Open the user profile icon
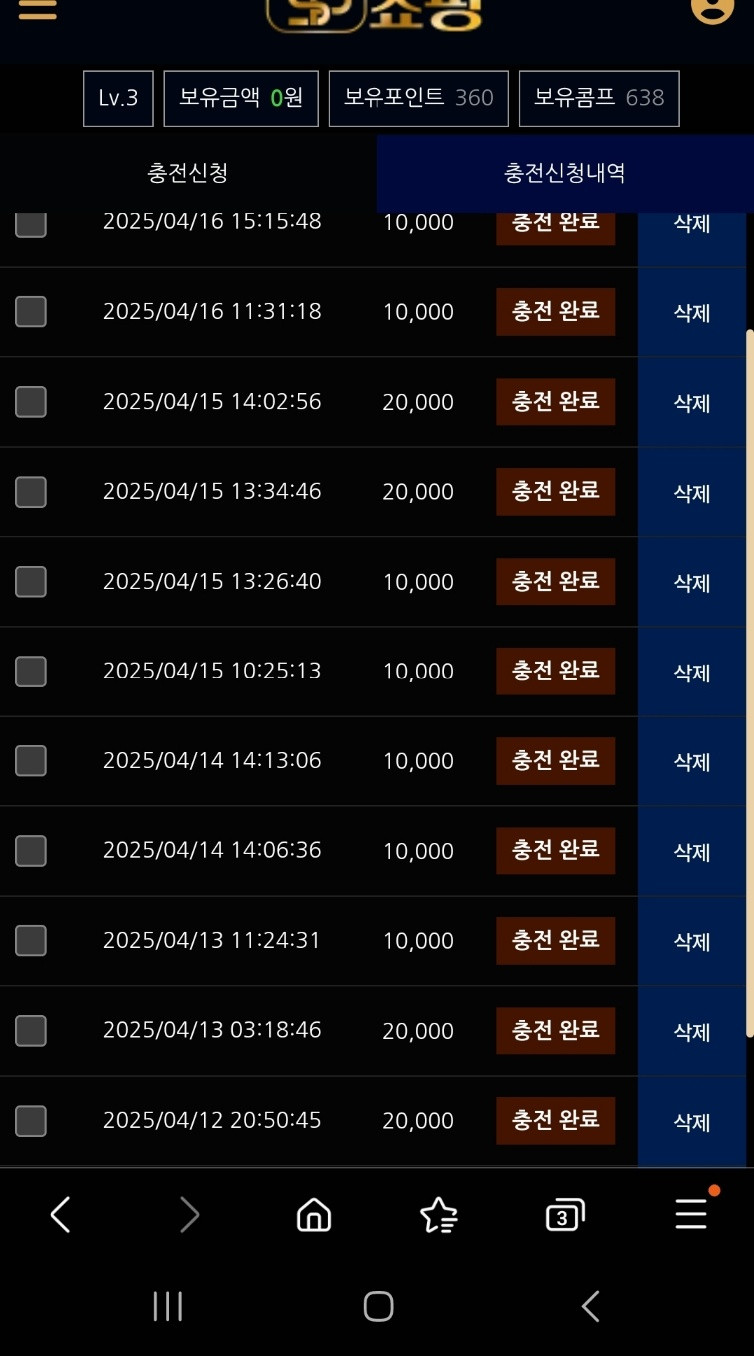754x1356 pixels. coord(712,8)
